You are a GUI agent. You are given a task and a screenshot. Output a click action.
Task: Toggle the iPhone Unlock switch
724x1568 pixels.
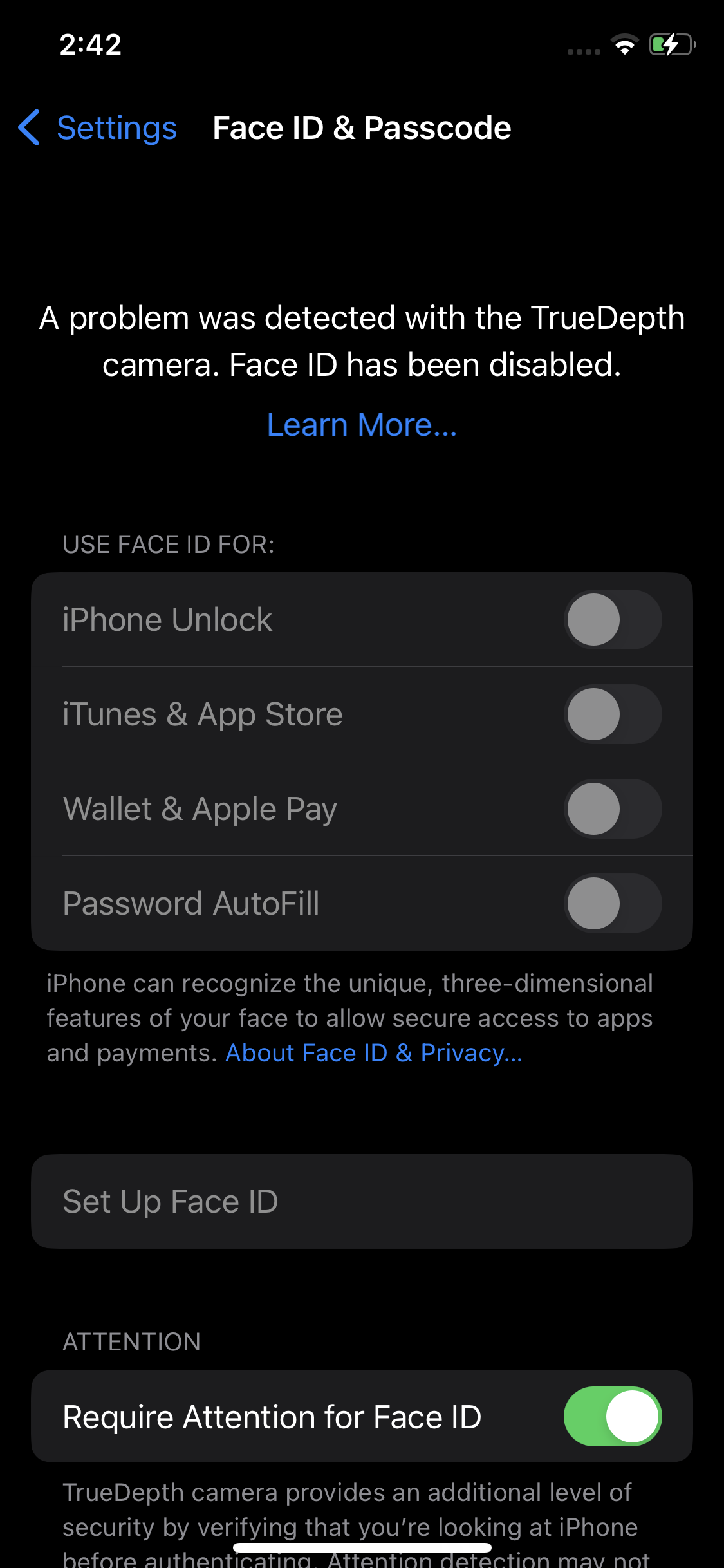tap(613, 619)
